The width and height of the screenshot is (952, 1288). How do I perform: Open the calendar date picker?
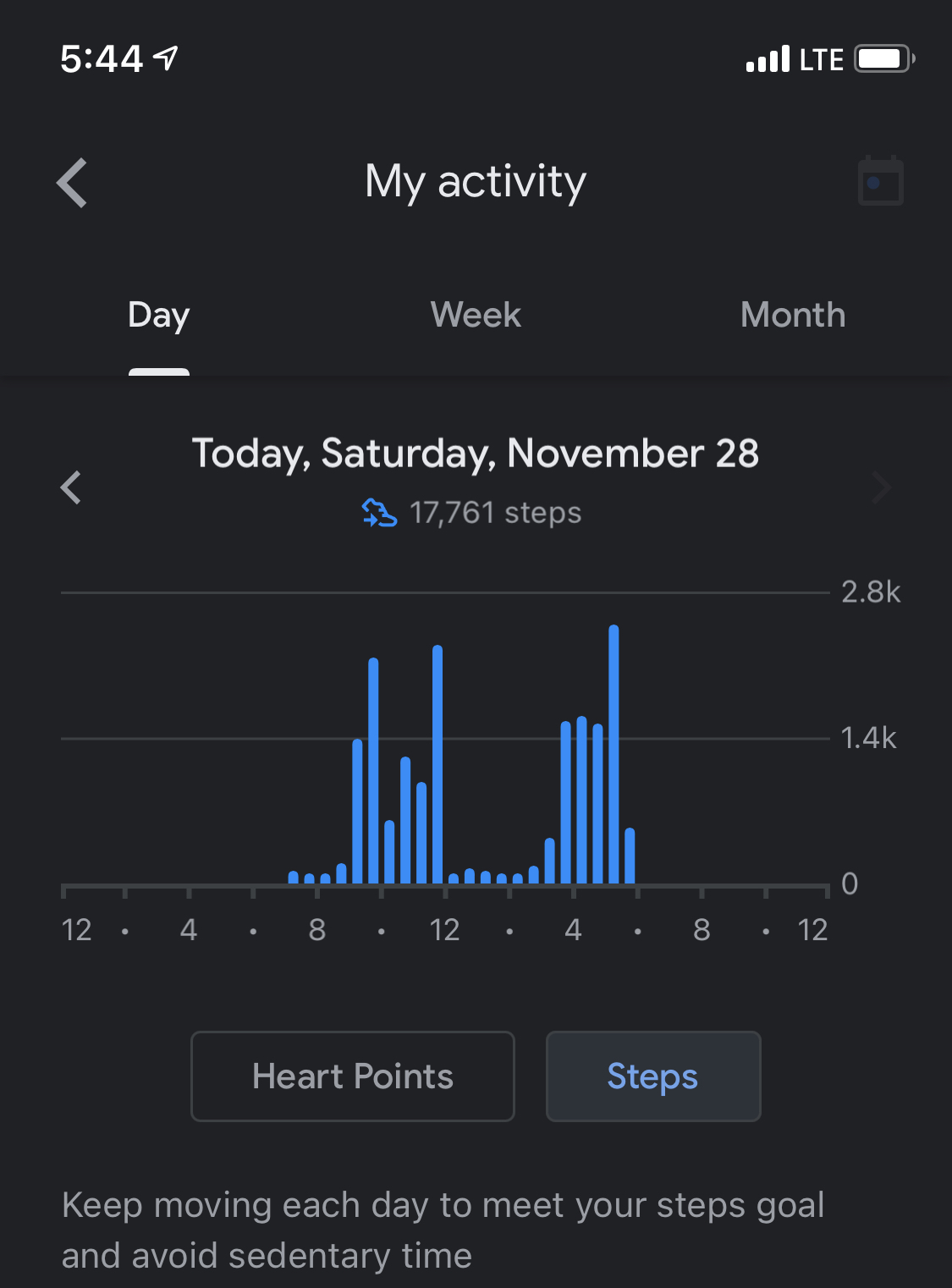[880, 181]
